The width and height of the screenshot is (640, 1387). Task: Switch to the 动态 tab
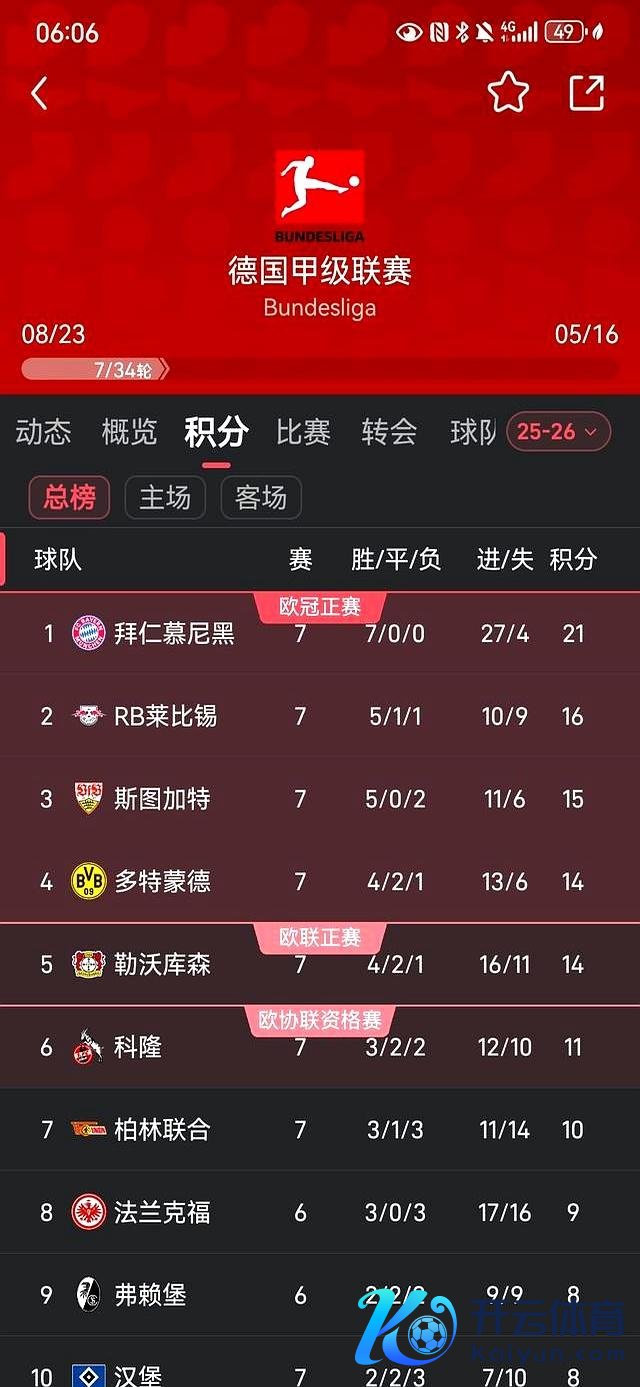(43, 432)
